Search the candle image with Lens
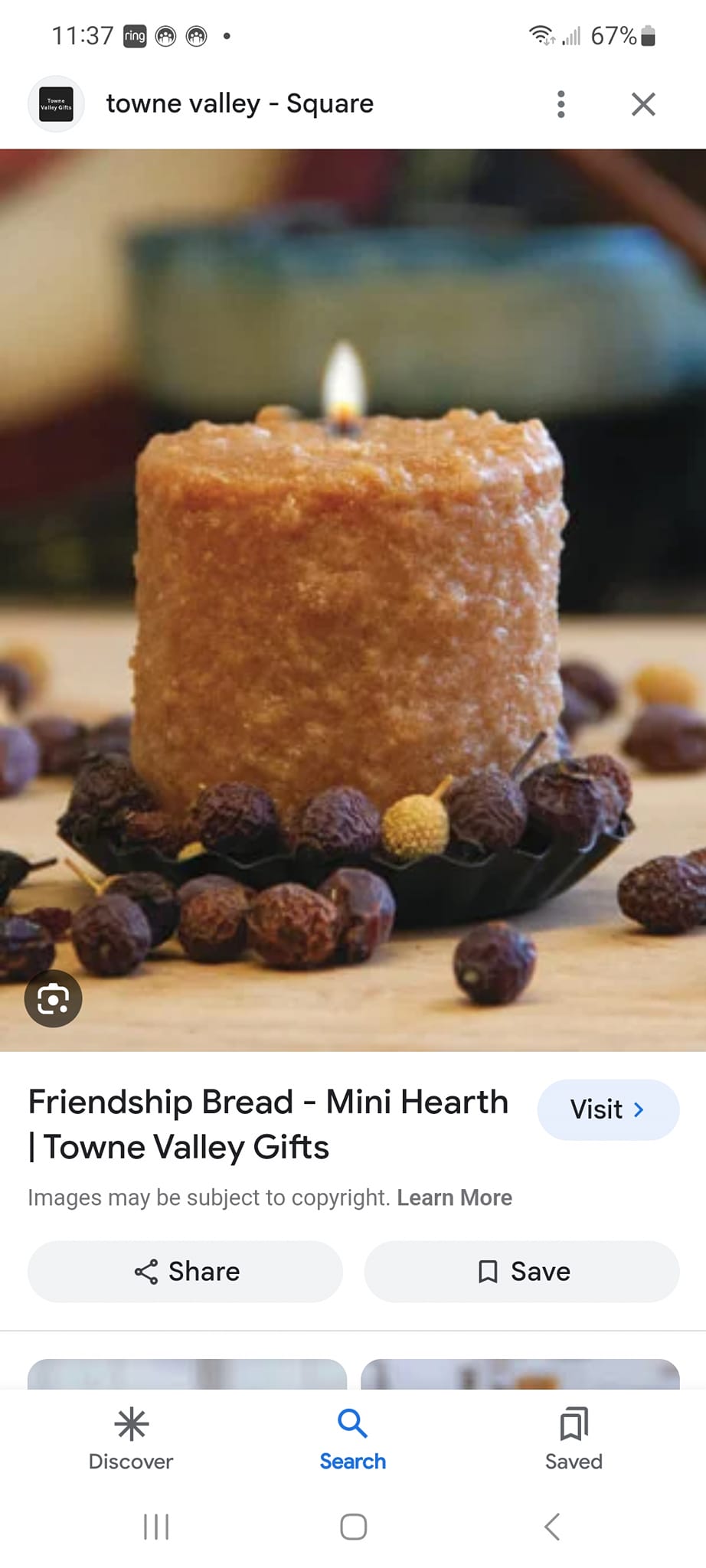Viewport: 706px width, 1568px height. 53,999
